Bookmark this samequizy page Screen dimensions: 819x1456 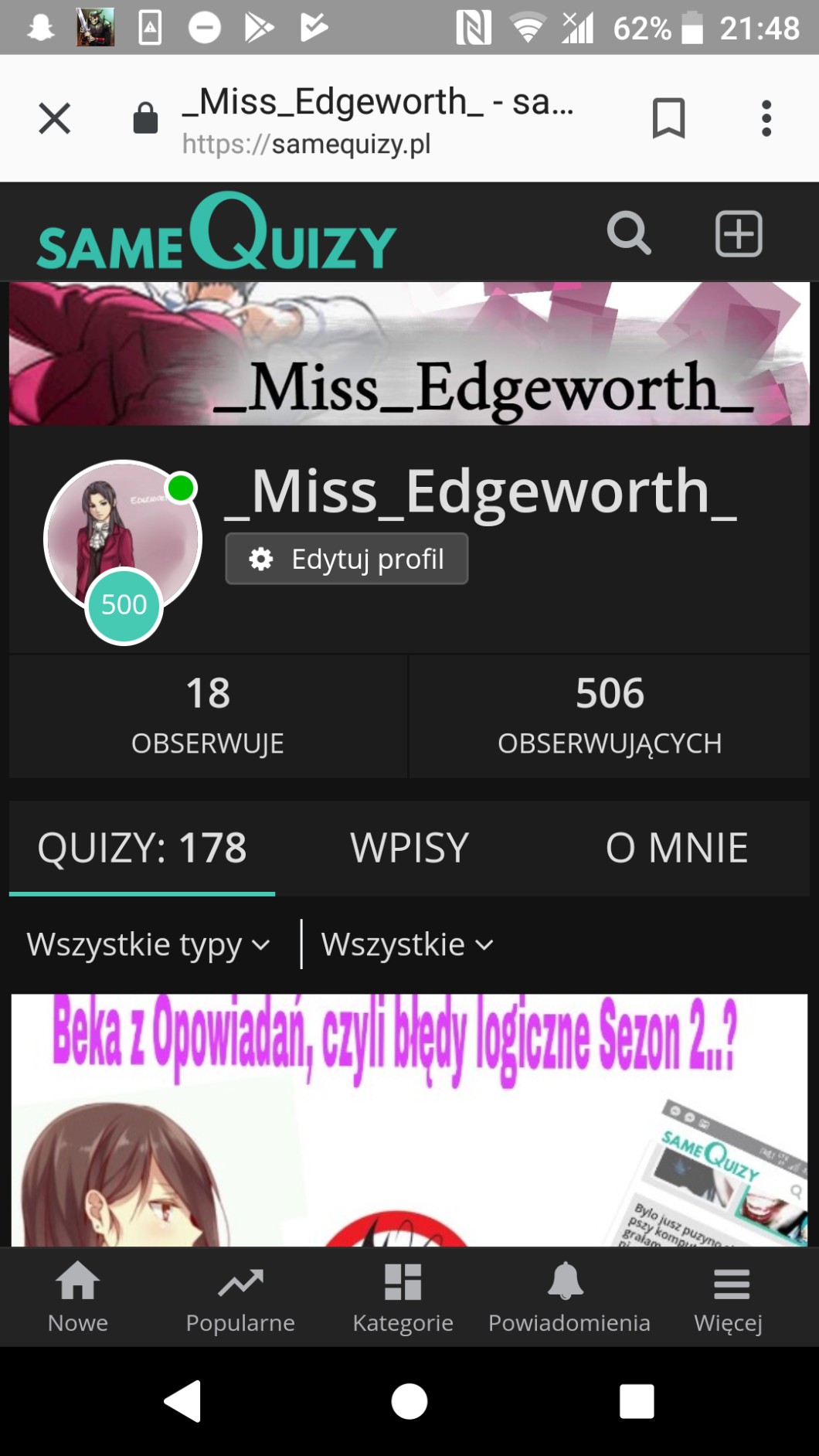click(x=668, y=118)
